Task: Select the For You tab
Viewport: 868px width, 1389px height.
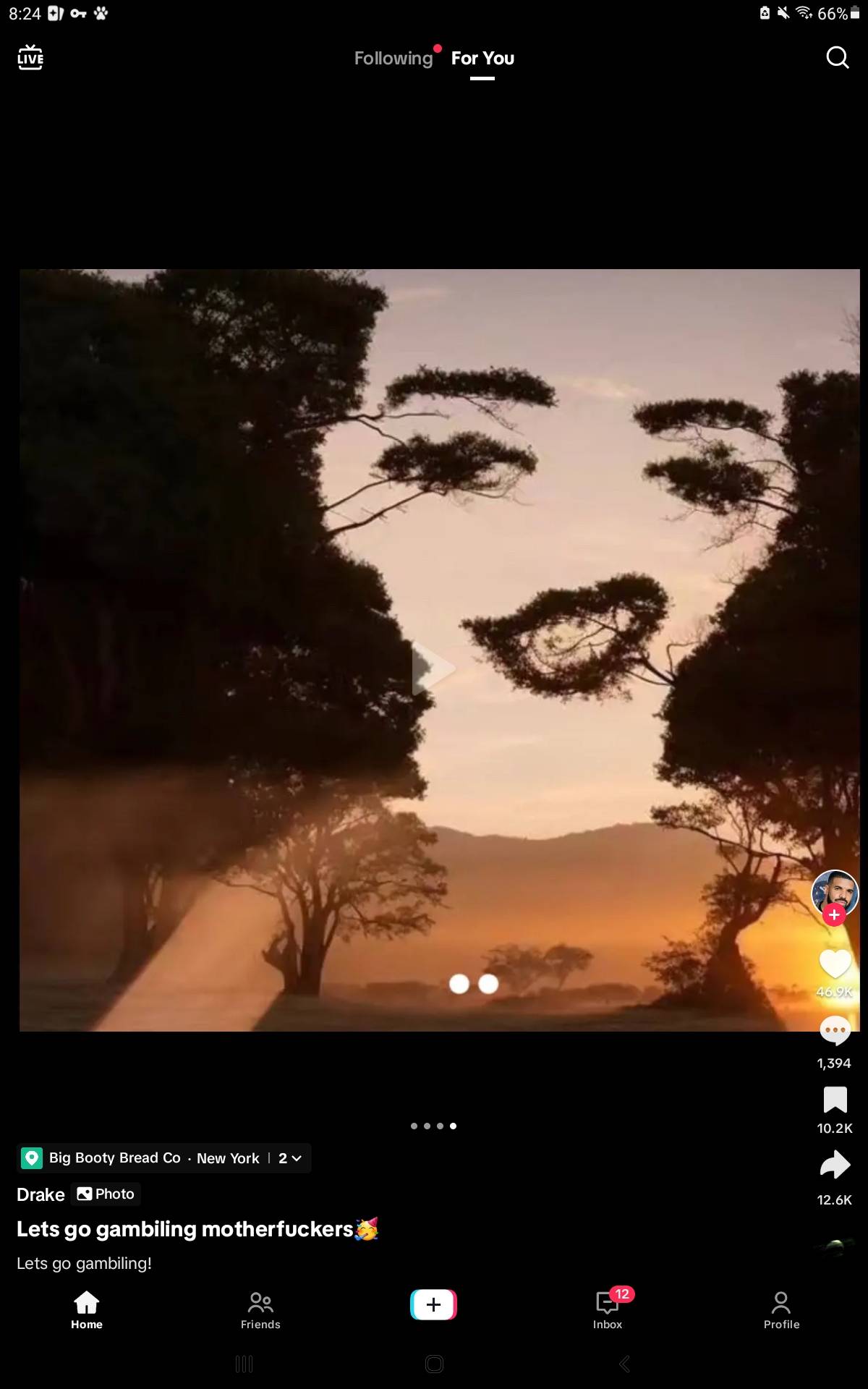Action: click(482, 59)
